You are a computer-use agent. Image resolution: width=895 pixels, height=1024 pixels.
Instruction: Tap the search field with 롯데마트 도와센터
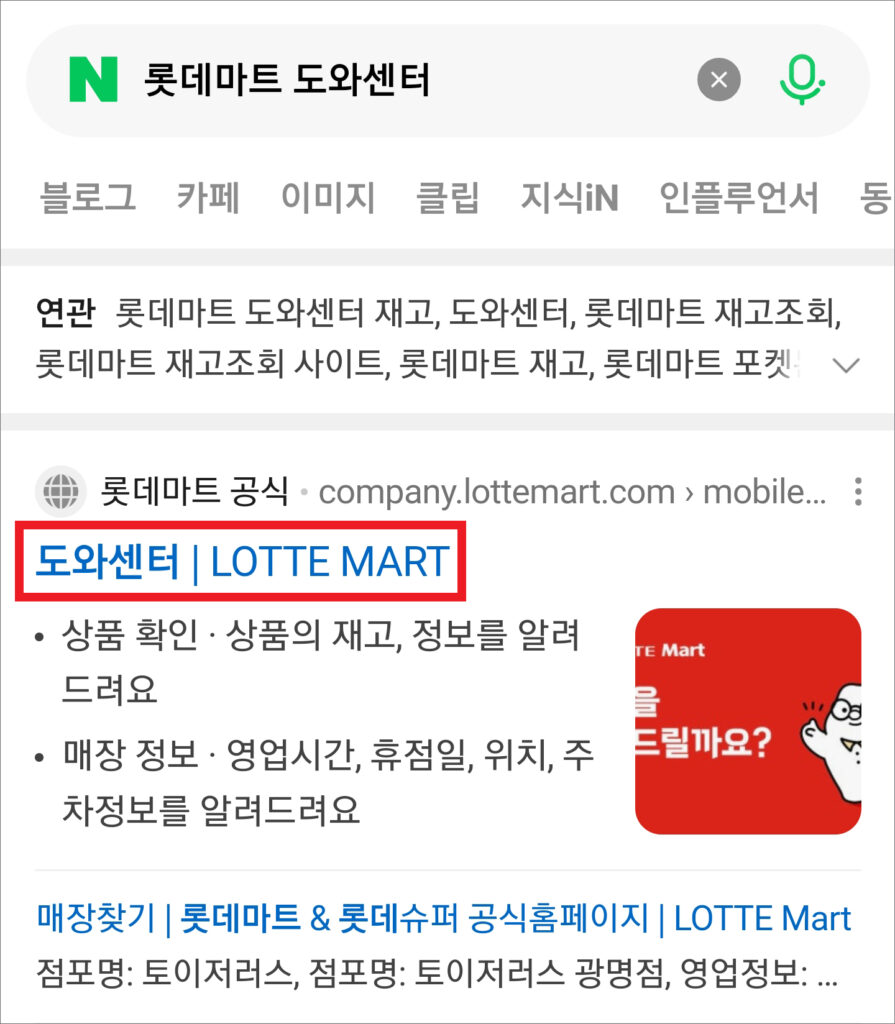(x=400, y=80)
